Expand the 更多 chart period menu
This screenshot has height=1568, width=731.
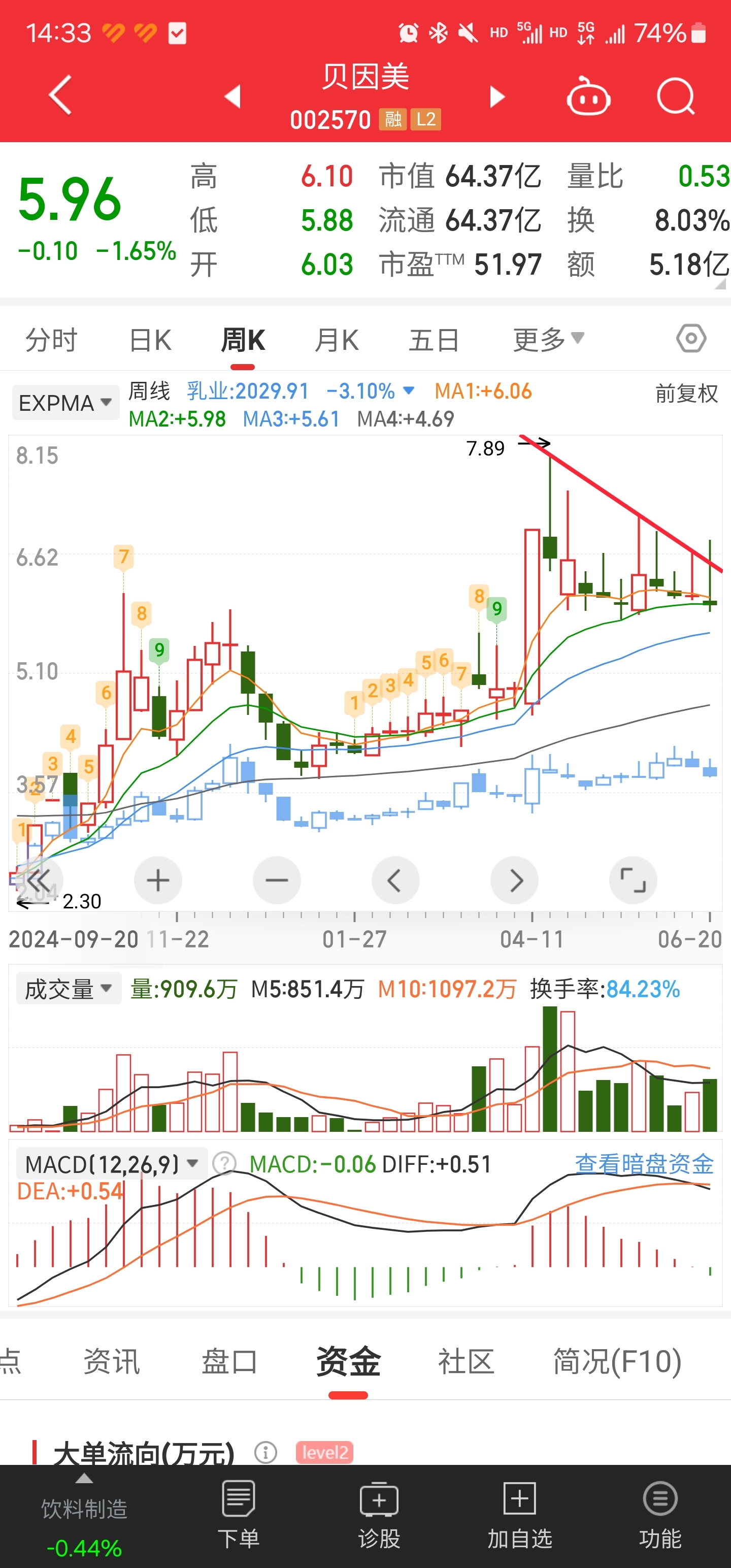point(548,340)
